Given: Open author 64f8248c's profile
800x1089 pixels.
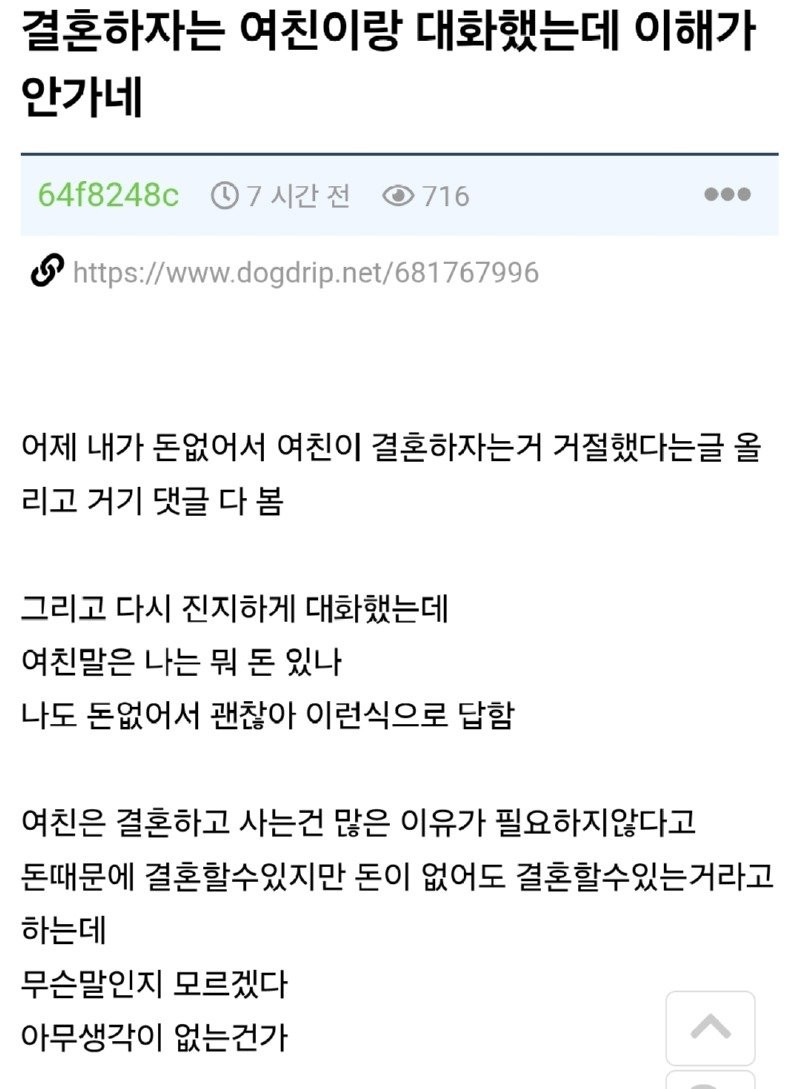Looking at the screenshot, I should (108, 194).
